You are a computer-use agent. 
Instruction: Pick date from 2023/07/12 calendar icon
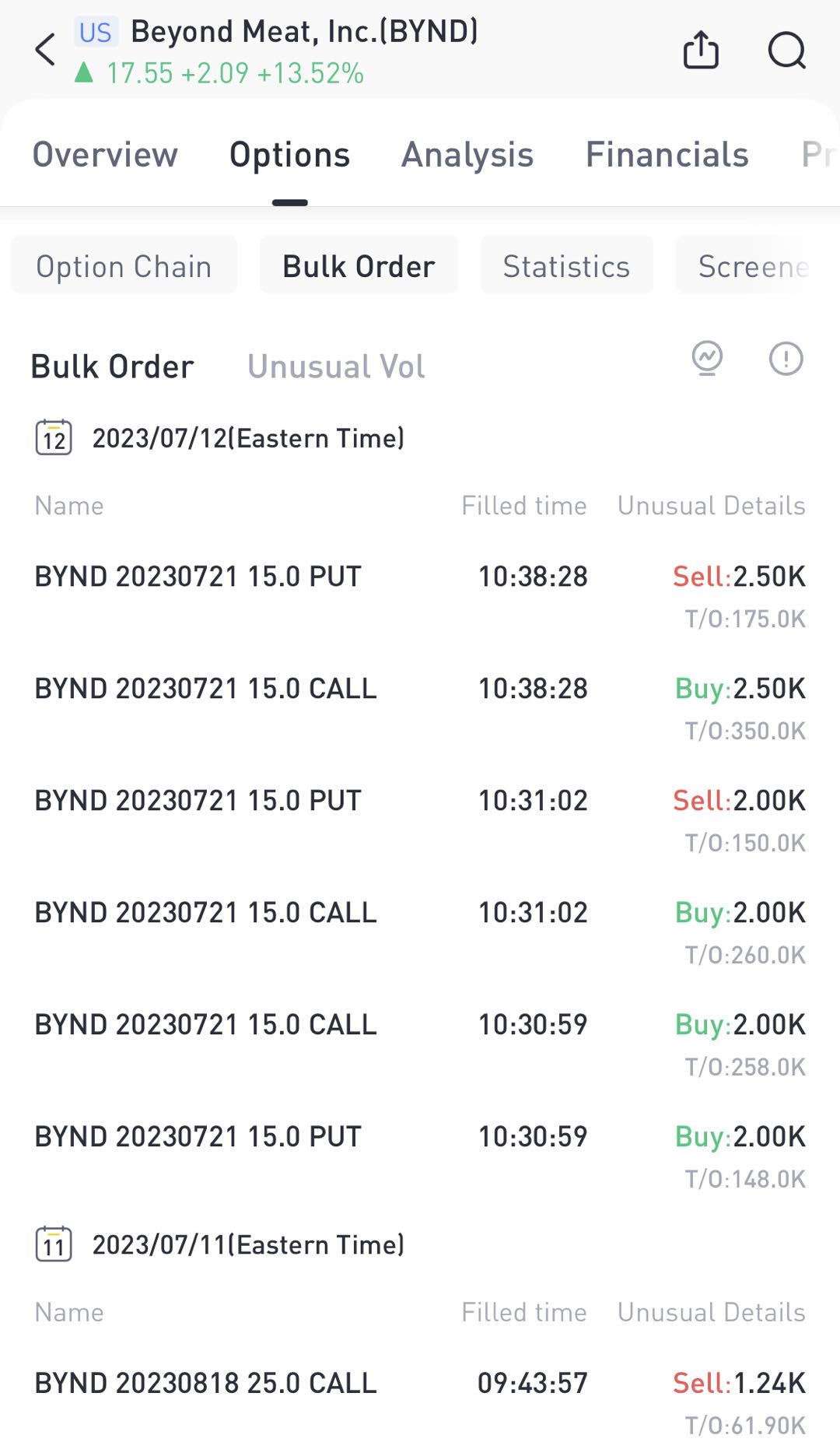[x=54, y=438]
